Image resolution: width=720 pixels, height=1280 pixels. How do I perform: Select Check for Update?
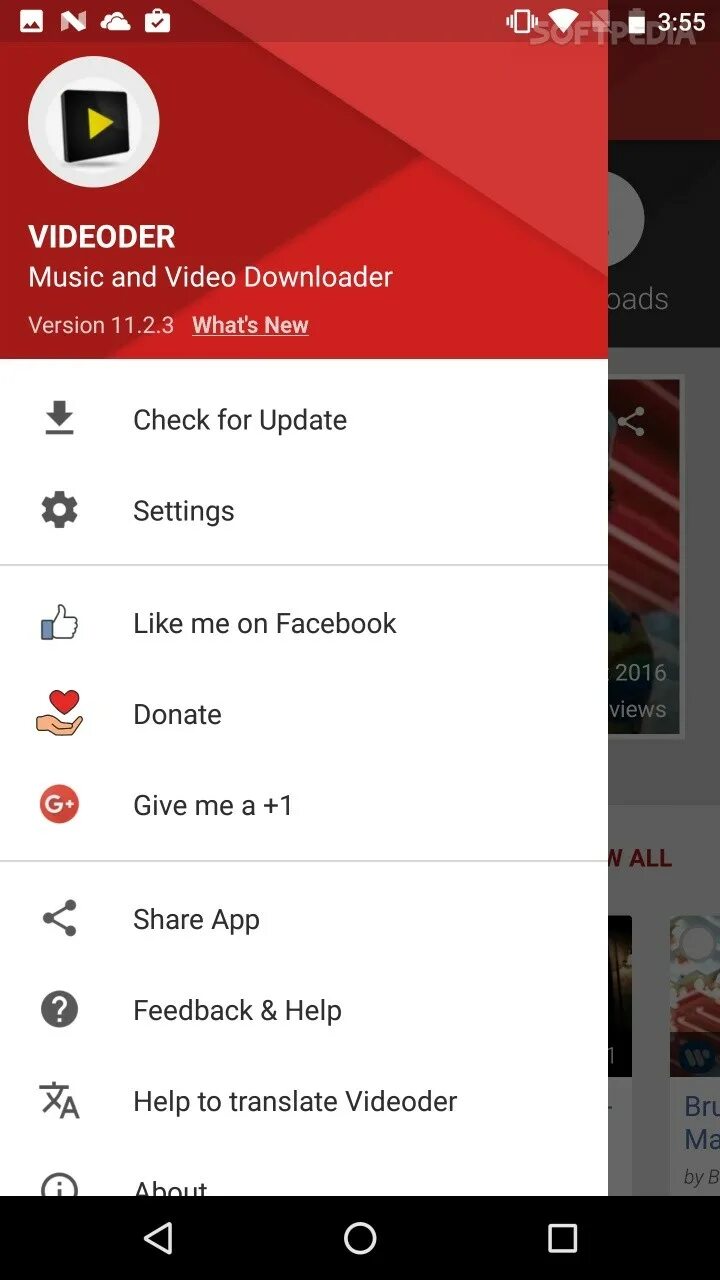point(304,420)
